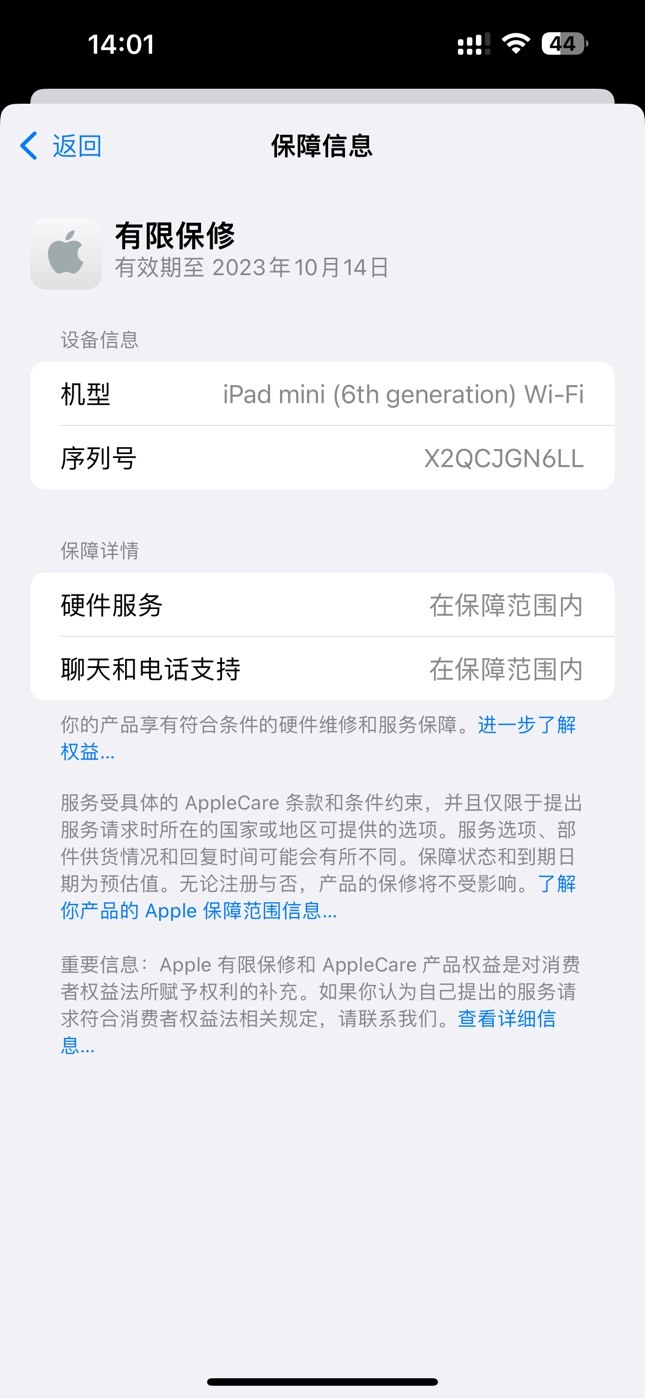This screenshot has width=645, height=1398.
Task: Go back using the 返回 button
Action: (61, 146)
